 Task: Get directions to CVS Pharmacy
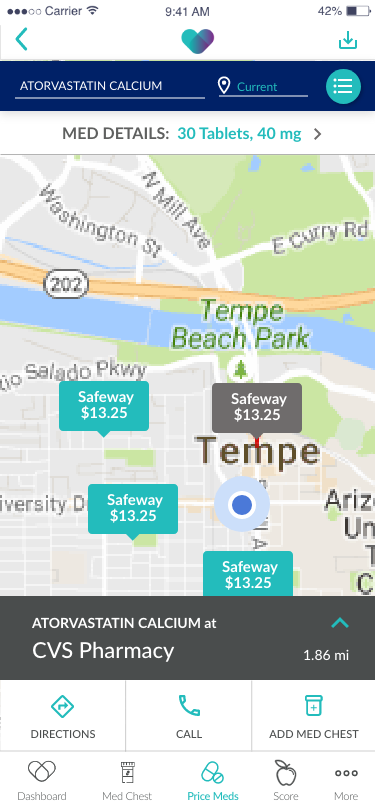(x=63, y=716)
